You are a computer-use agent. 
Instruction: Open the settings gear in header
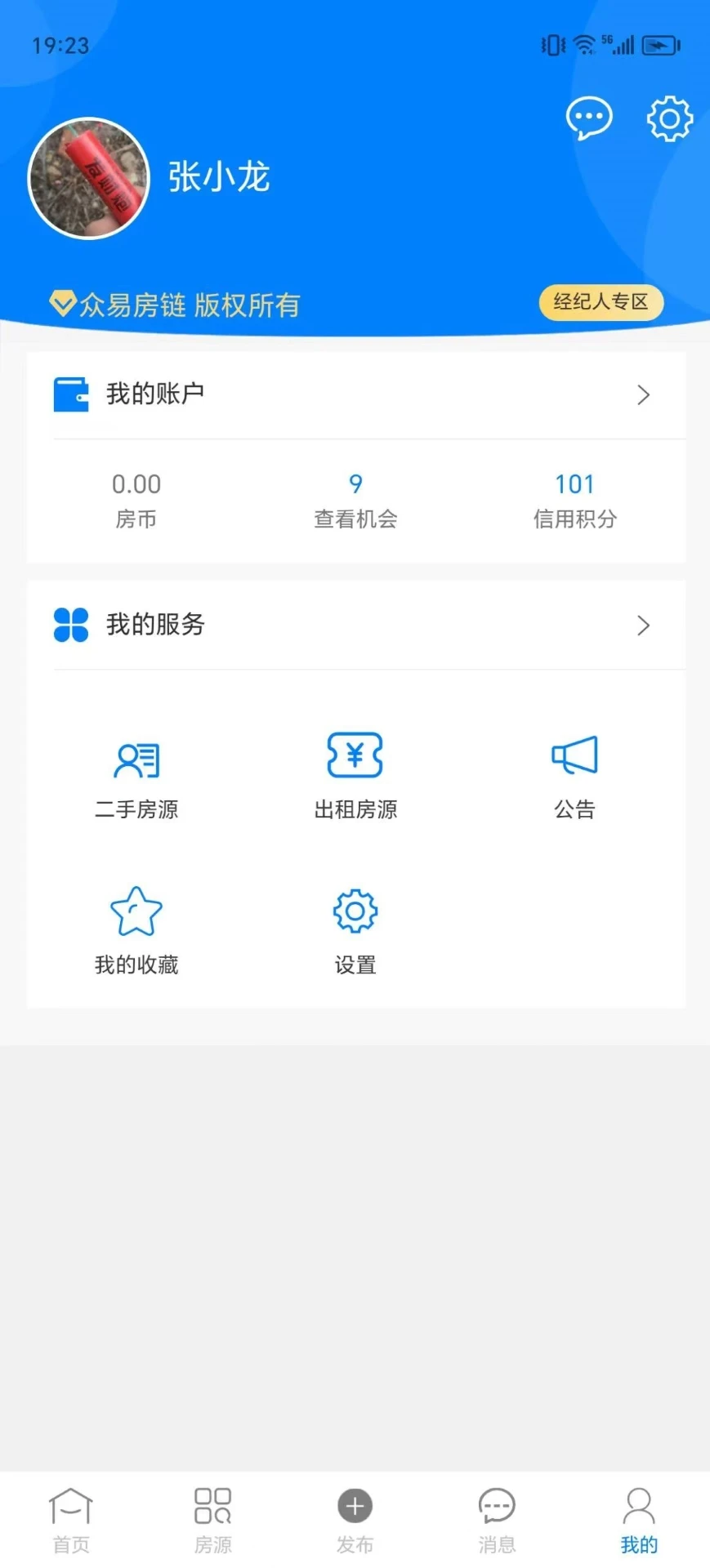[669, 118]
